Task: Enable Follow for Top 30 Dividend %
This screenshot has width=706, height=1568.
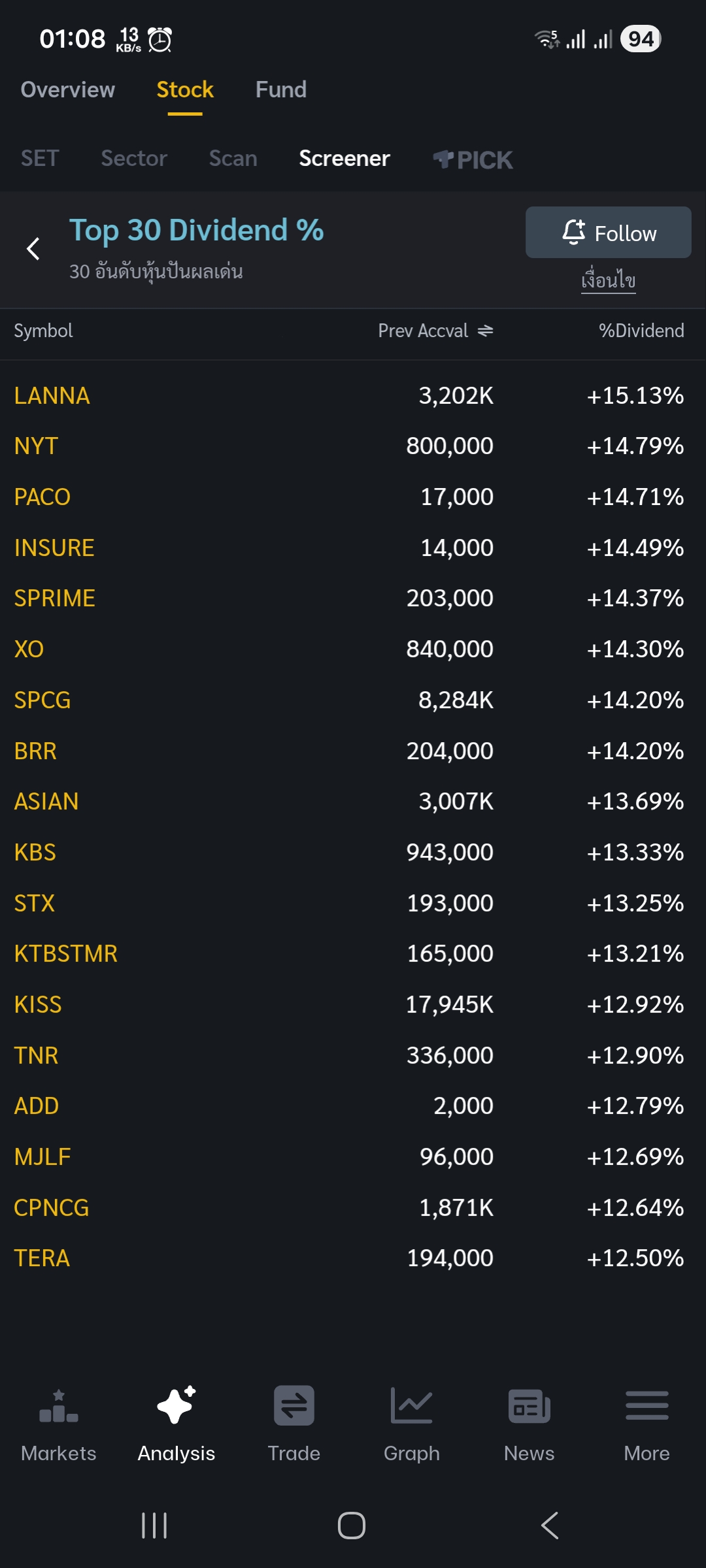Action: click(x=608, y=232)
